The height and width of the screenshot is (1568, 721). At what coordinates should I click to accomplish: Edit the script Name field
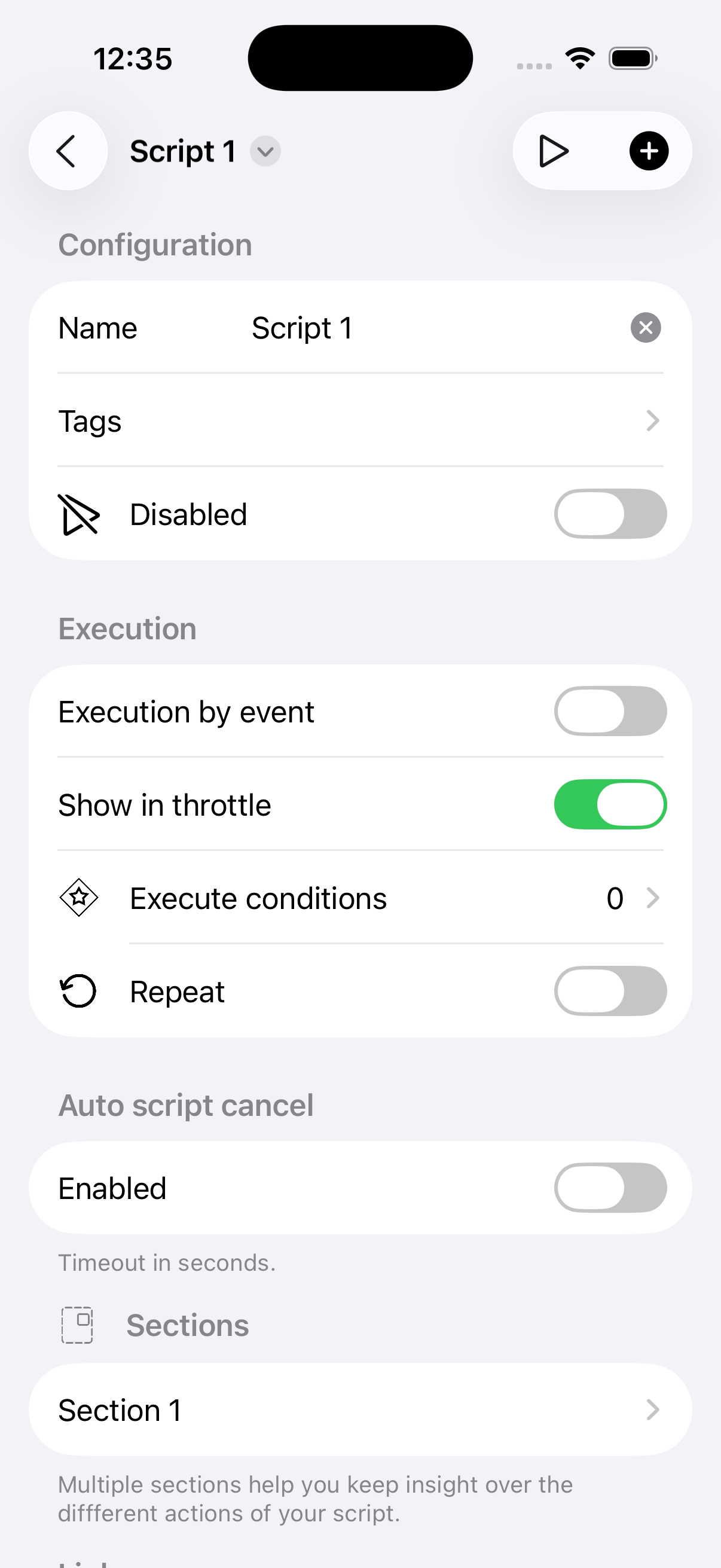point(426,328)
